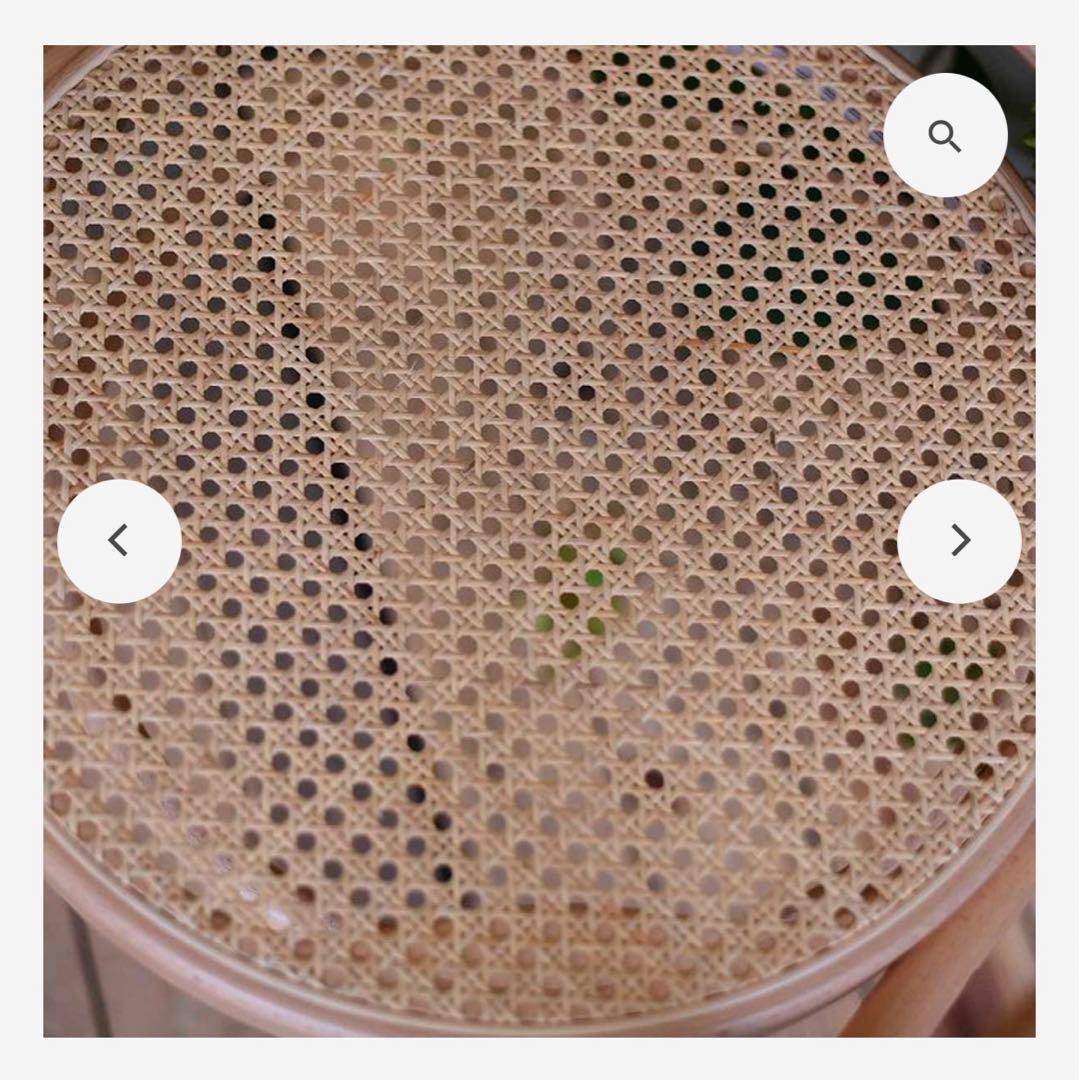Screen dimensions: 1080x1080
Task: Zoom into the product image via magnifier
Action: pos(945,135)
